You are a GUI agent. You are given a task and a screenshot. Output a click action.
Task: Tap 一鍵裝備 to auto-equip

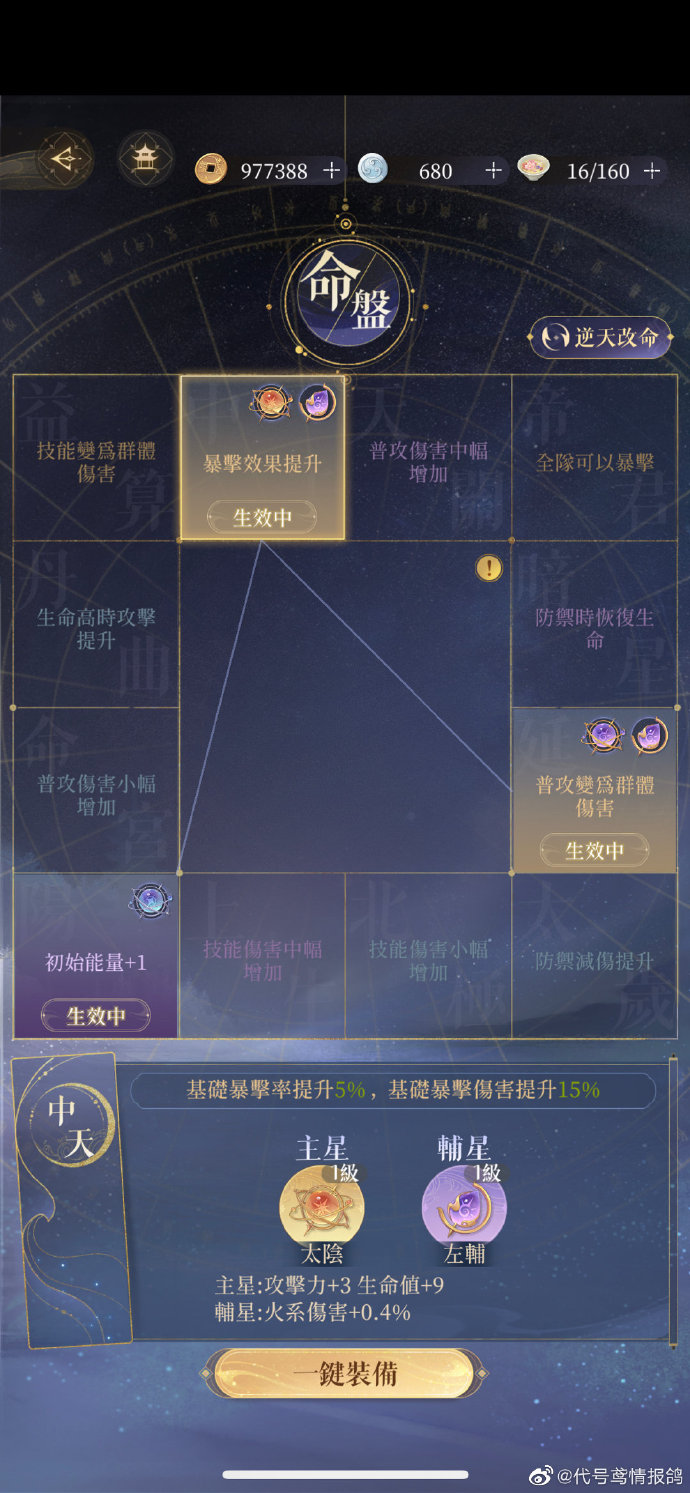(x=345, y=1374)
